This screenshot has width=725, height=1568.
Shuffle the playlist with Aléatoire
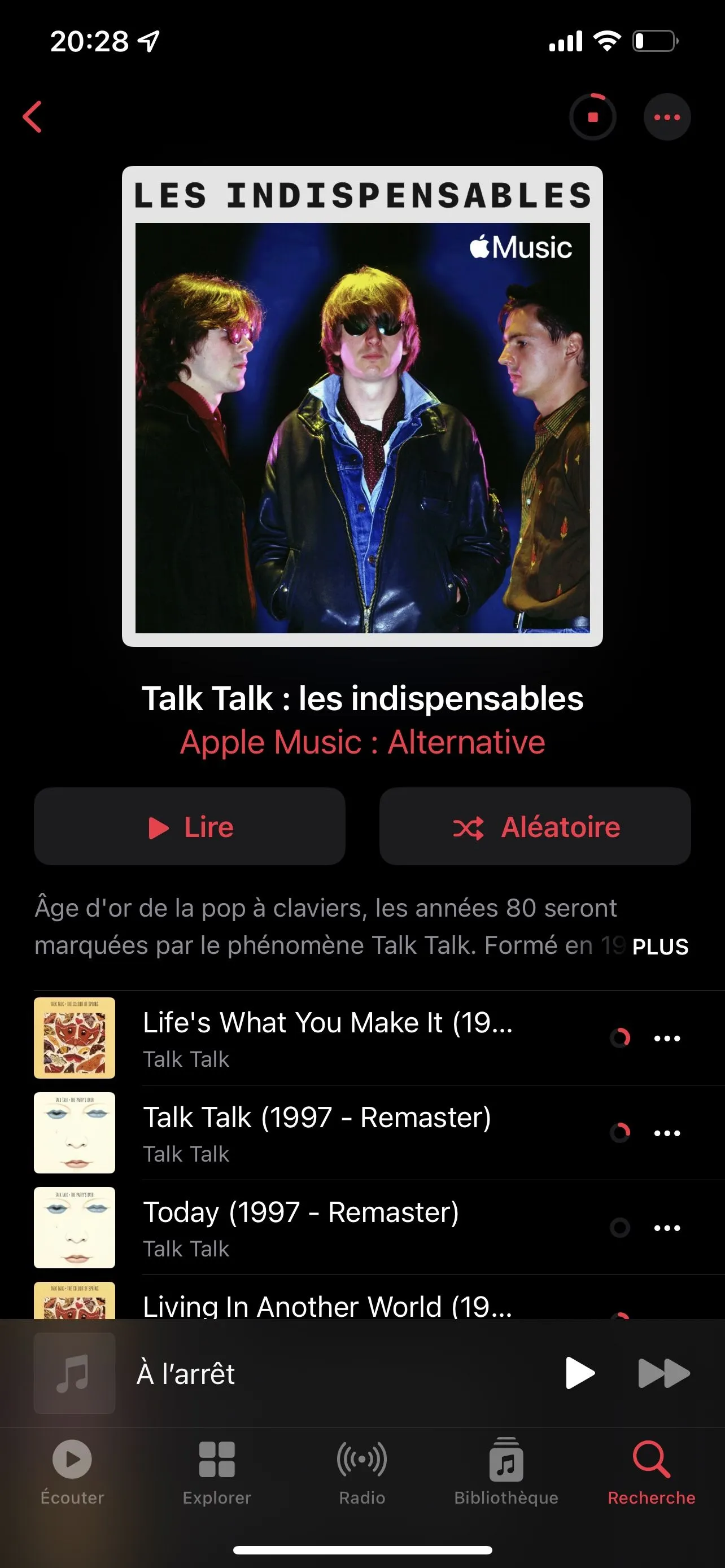[x=535, y=826]
